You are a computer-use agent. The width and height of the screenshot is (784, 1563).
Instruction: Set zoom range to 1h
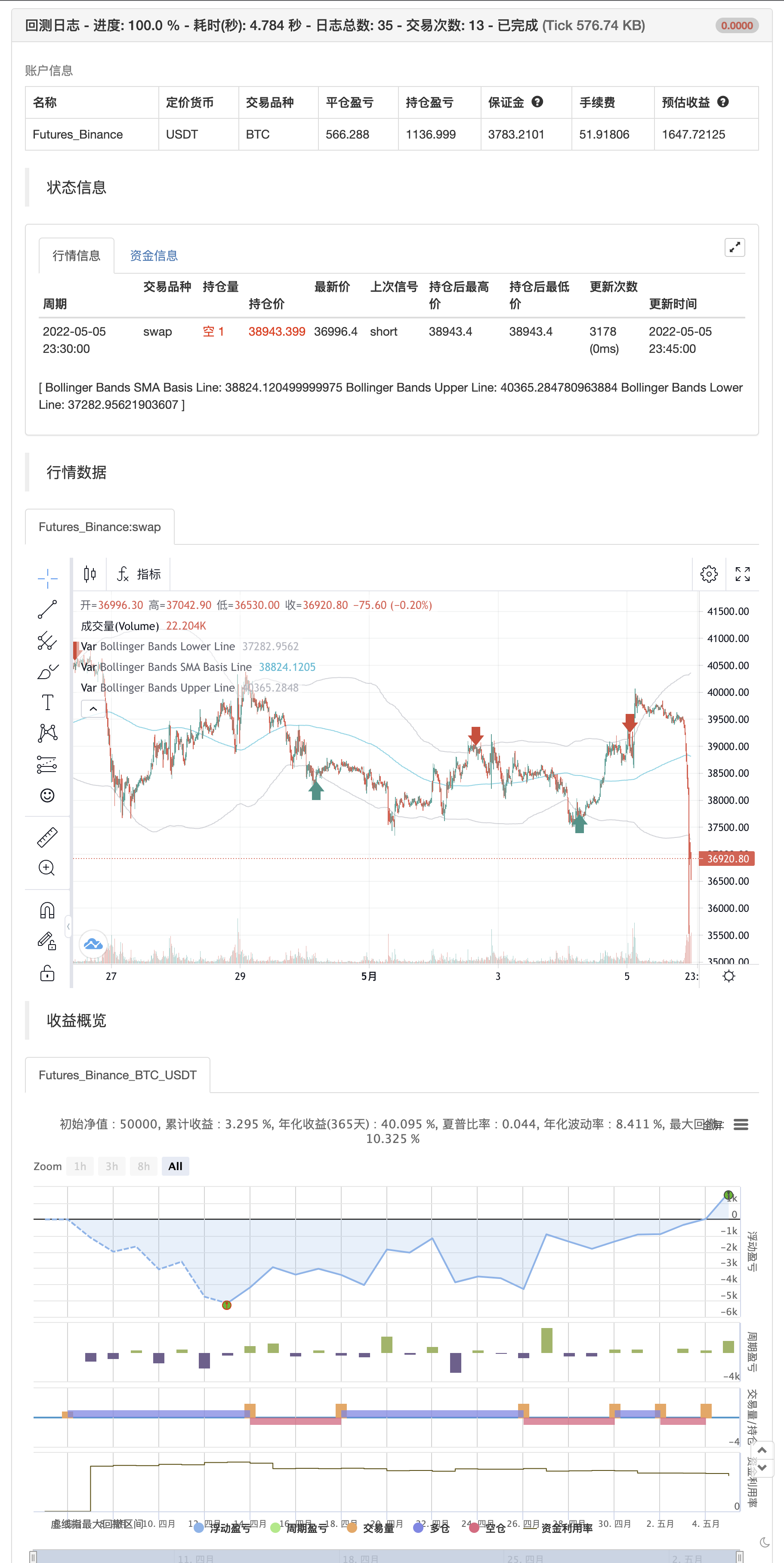tap(80, 1166)
